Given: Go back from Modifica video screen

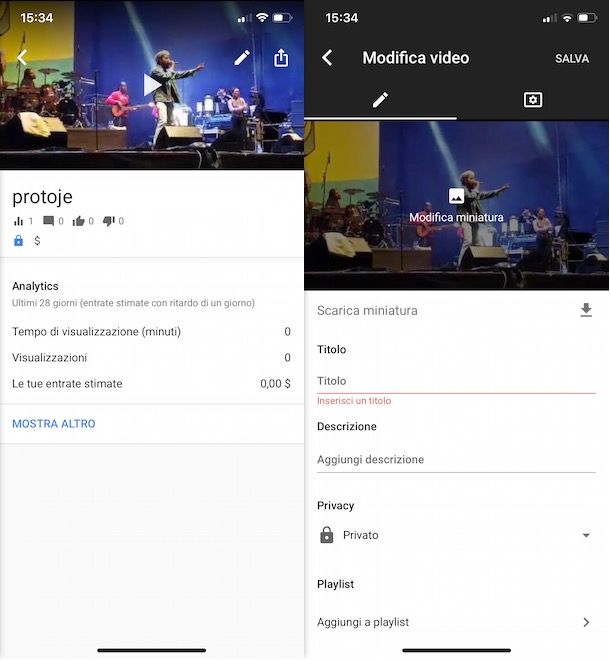Looking at the screenshot, I should click(x=327, y=58).
